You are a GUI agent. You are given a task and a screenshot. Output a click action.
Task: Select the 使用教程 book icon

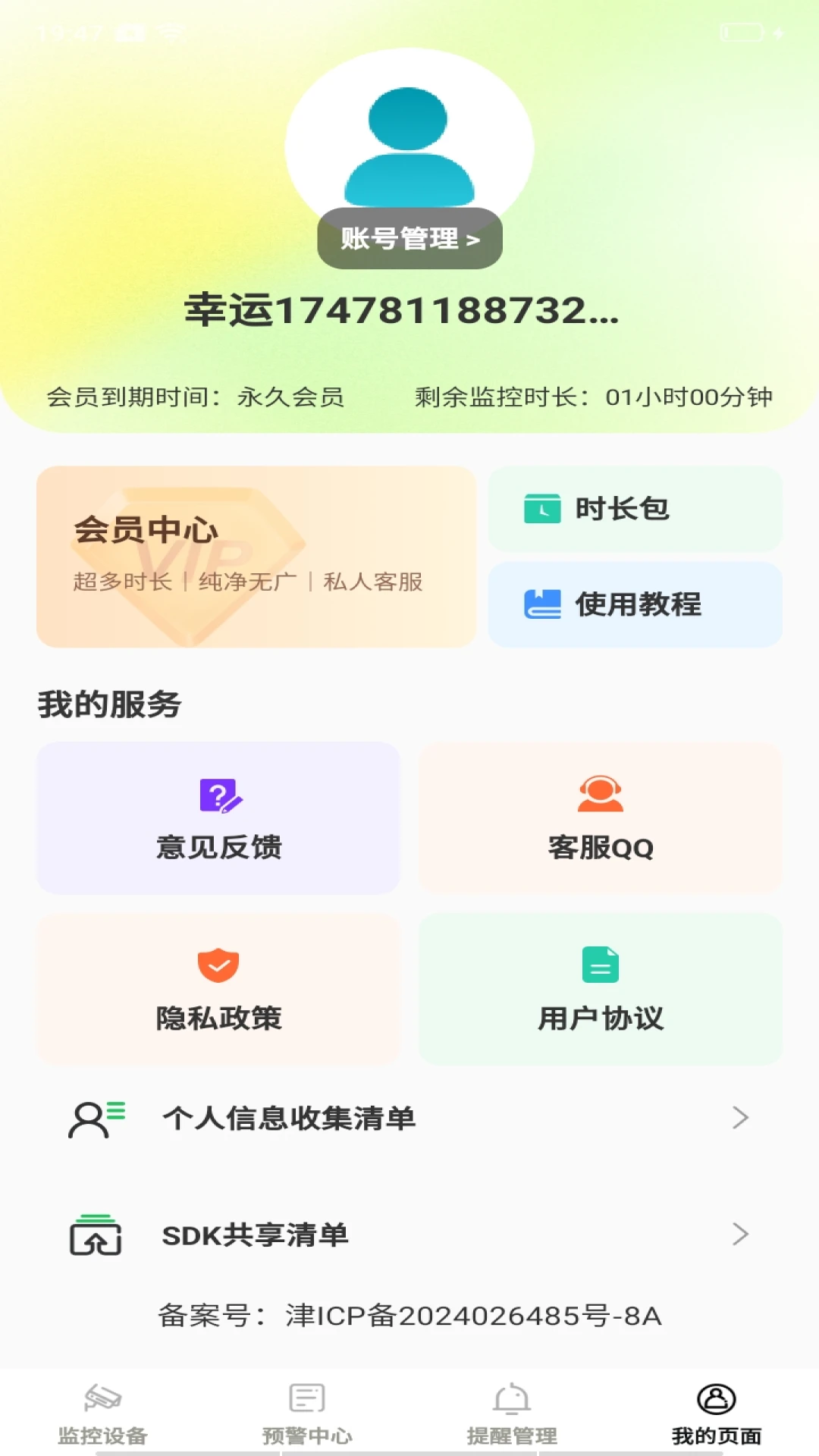point(542,603)
